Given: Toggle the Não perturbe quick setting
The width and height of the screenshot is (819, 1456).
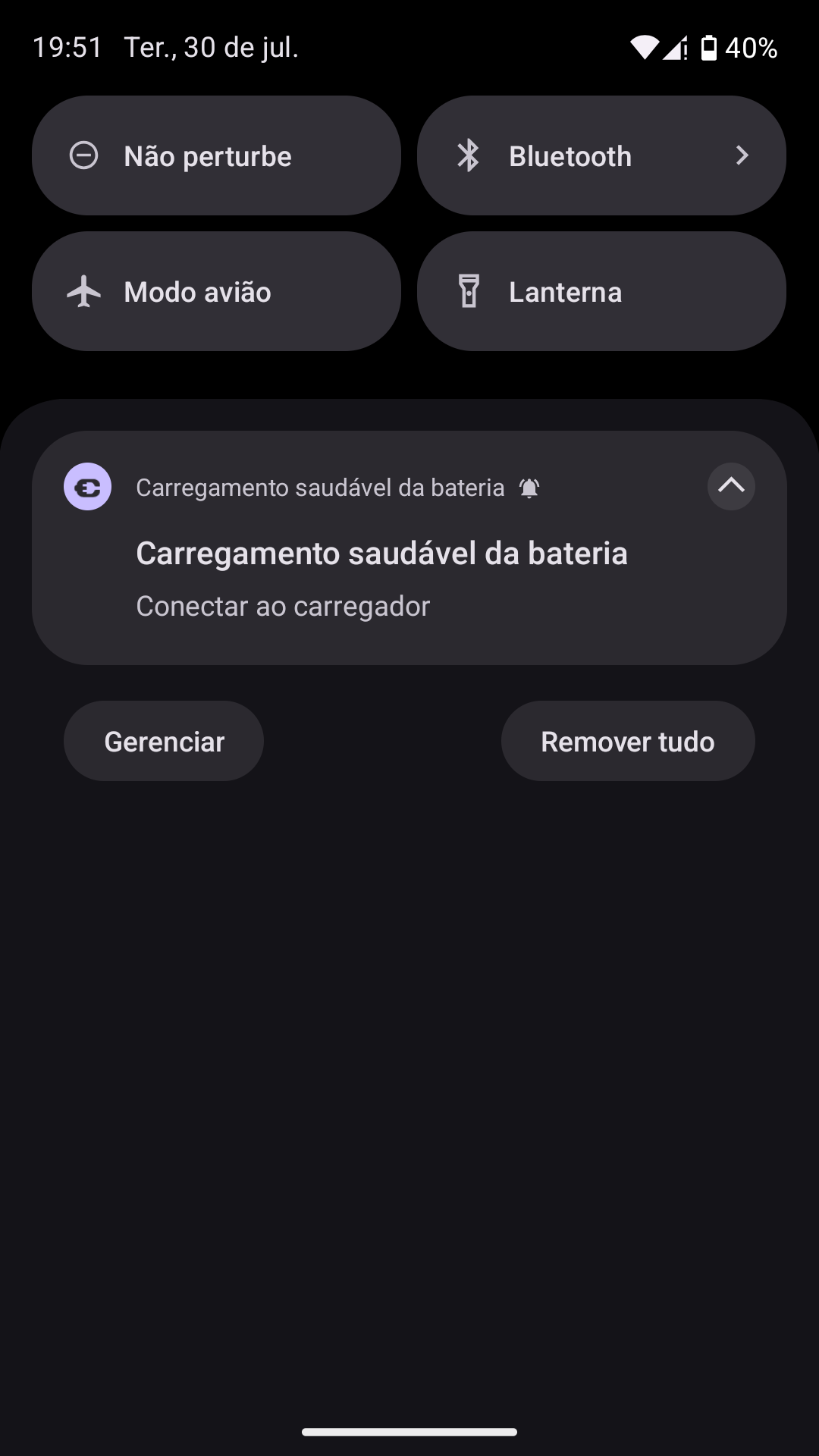Looking at the screenshot, I should point(216,155).
